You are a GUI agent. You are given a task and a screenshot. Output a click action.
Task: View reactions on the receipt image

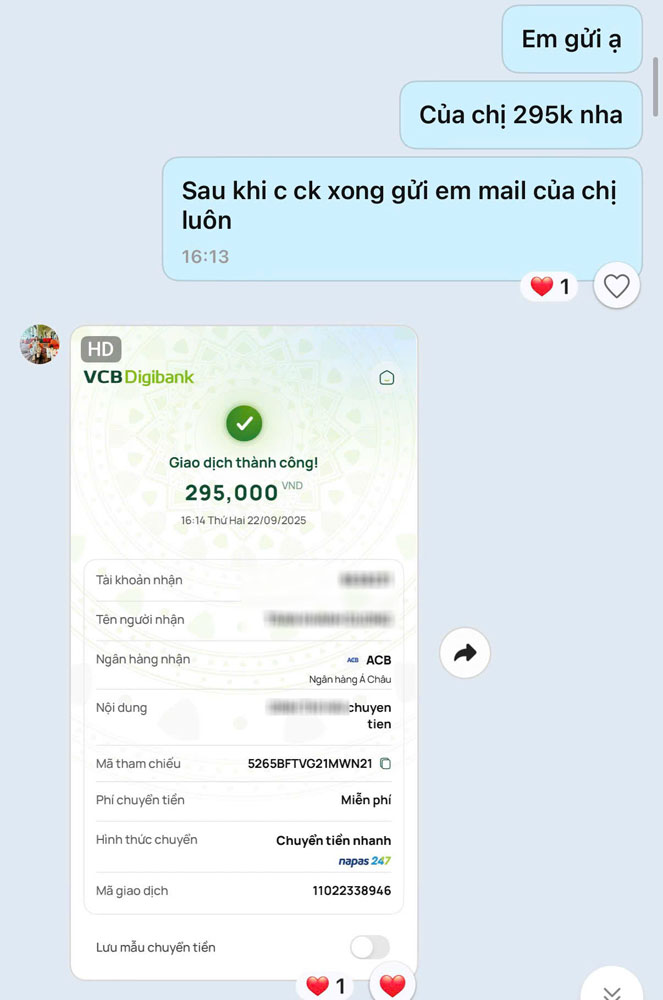coord(327,986)
